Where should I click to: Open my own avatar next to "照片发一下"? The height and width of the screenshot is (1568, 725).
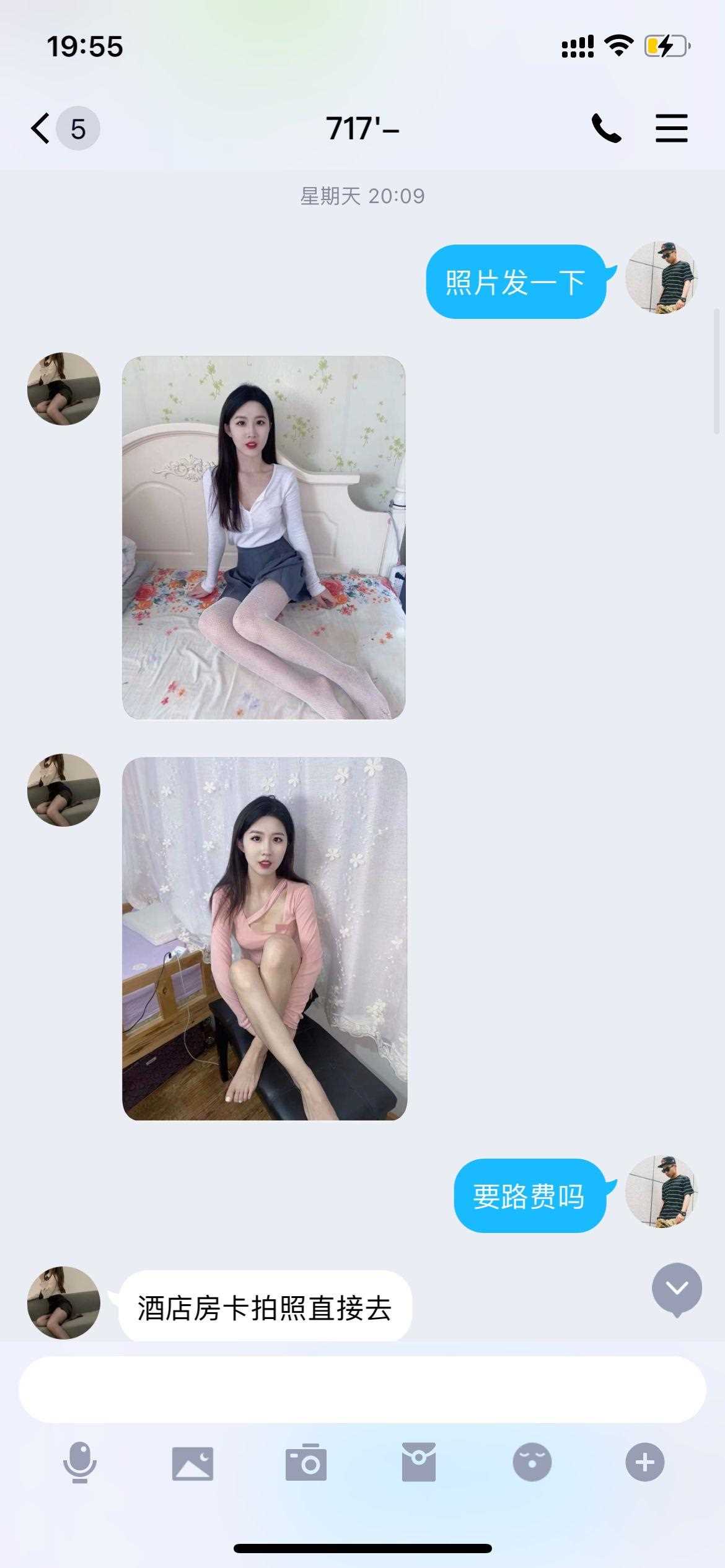(x=661, y=277)
